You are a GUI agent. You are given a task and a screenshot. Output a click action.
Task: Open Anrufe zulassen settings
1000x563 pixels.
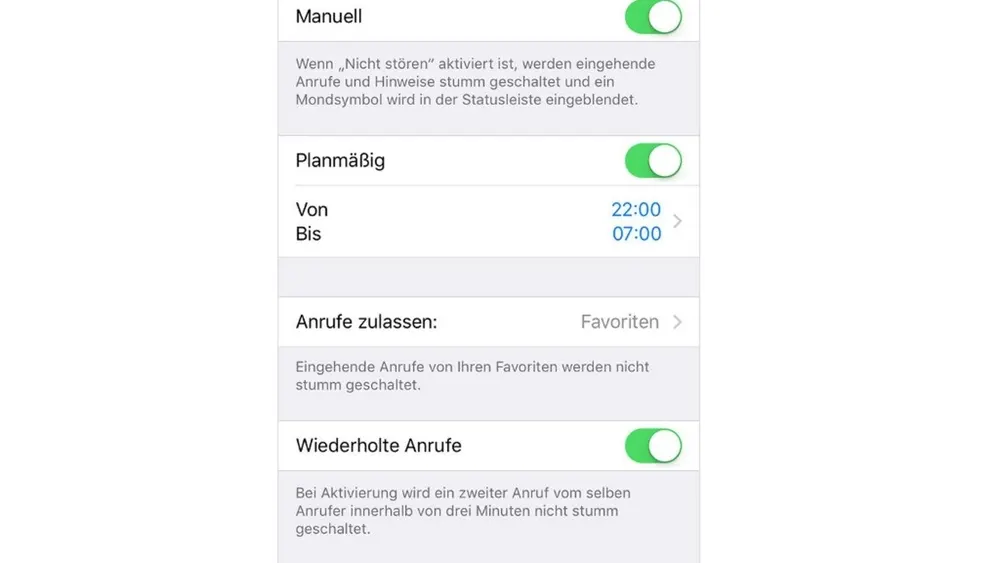(x=488, y=322)
